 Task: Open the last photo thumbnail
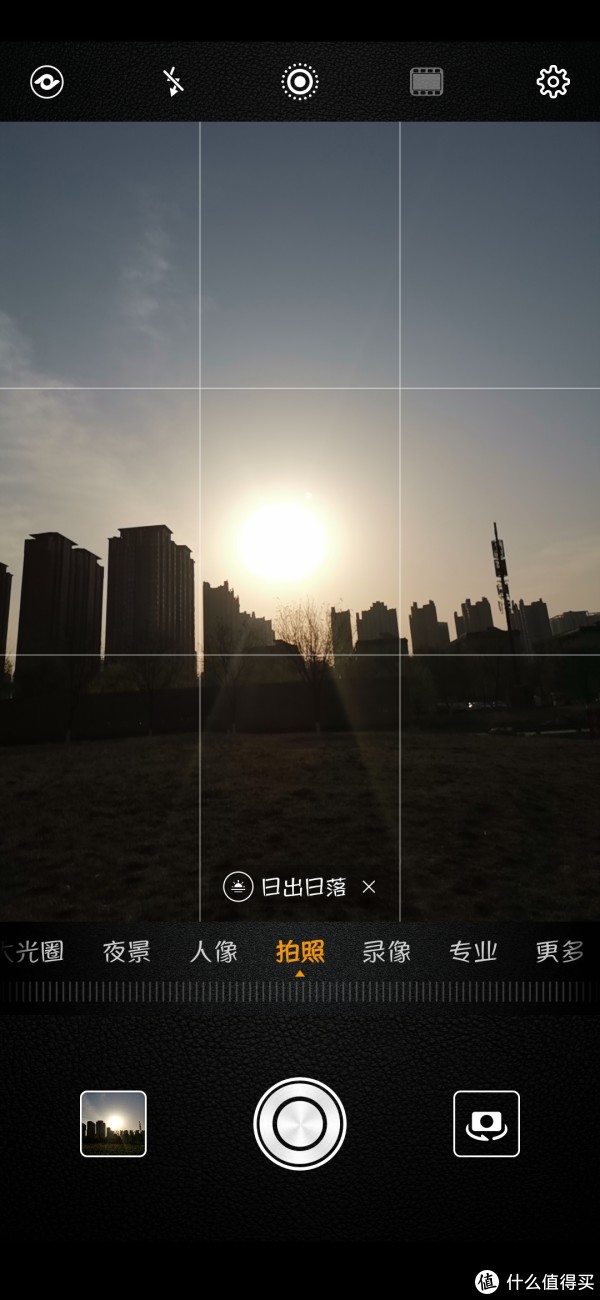113,1123
